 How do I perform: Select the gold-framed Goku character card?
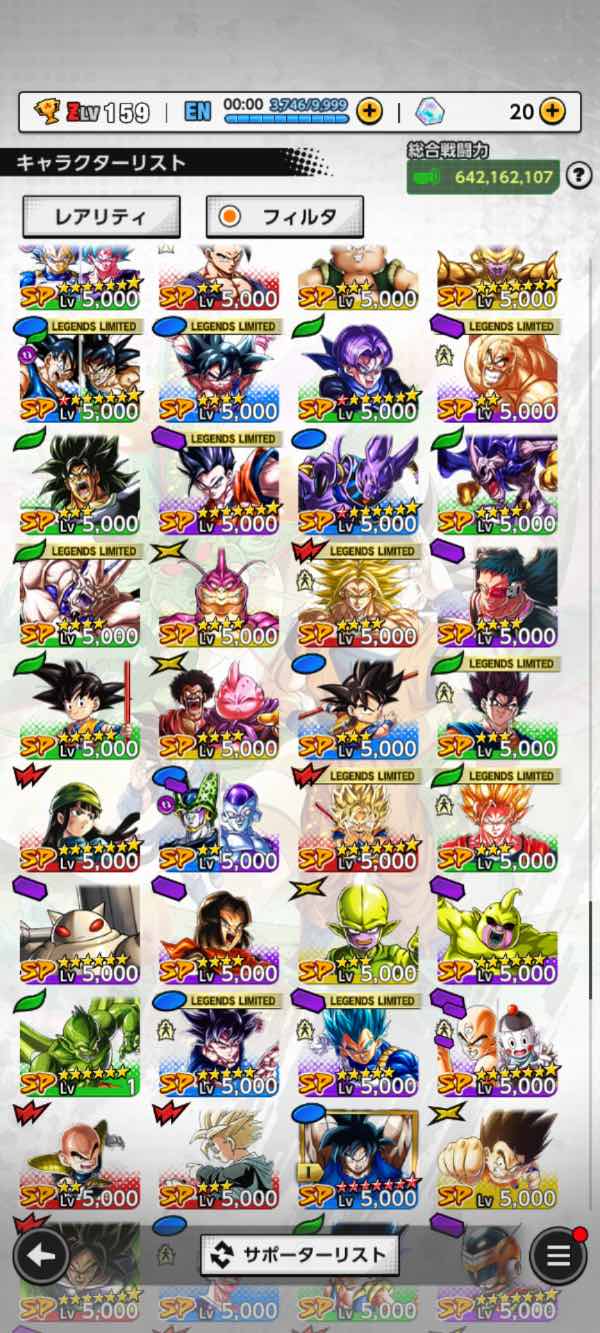coord(358,1157)
